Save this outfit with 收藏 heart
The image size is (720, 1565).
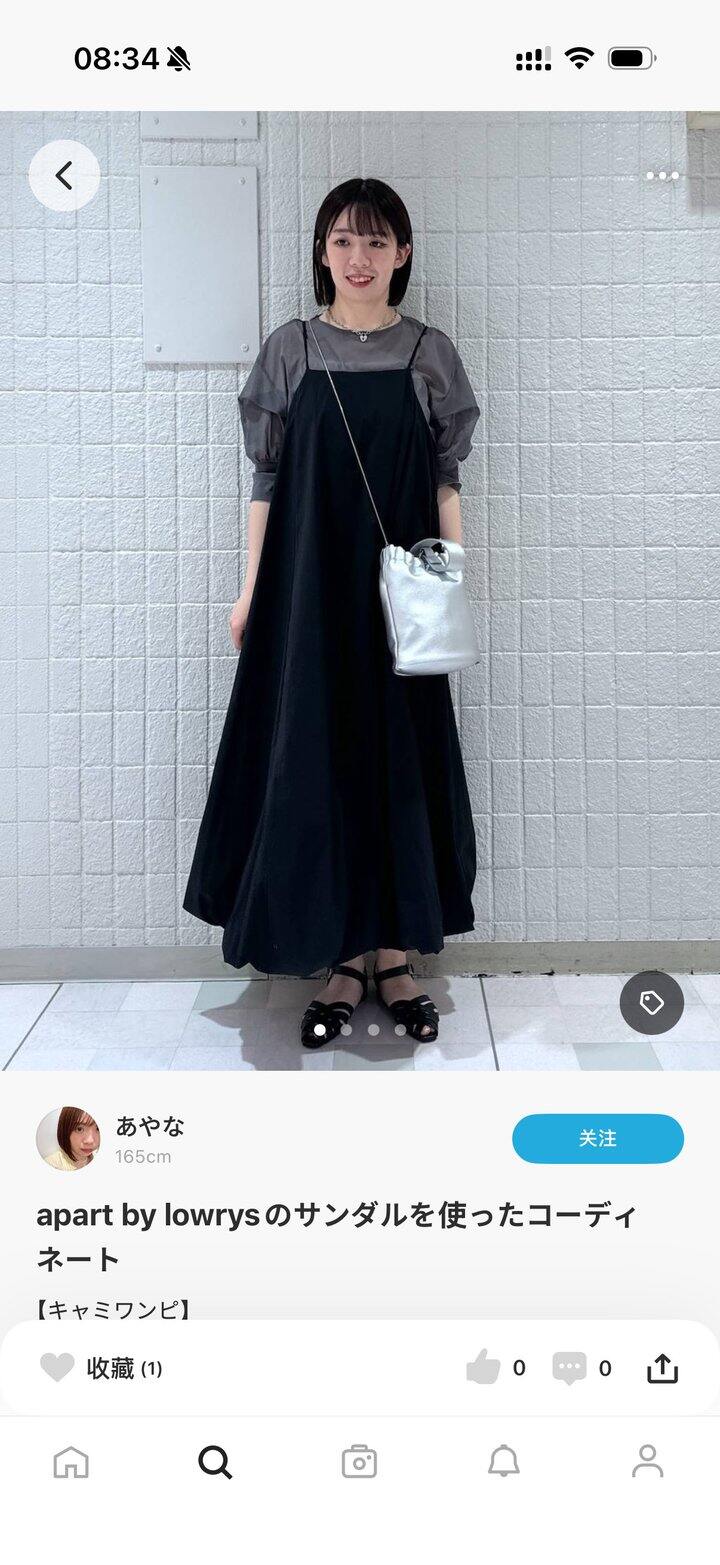pyautogui.click(x=58, y=1367)
